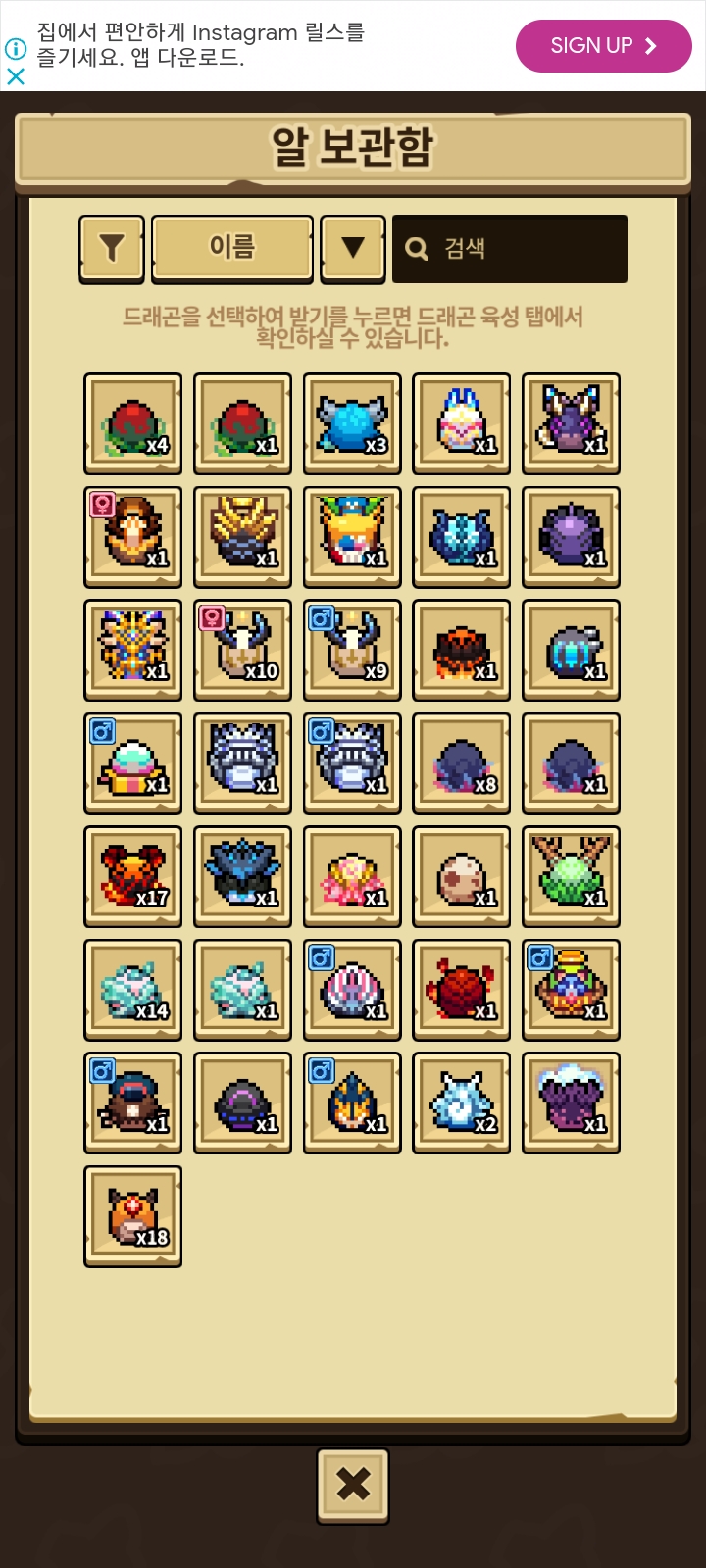
Task: Dismiss the ad banner with X icon
Action: click(16, 76)
